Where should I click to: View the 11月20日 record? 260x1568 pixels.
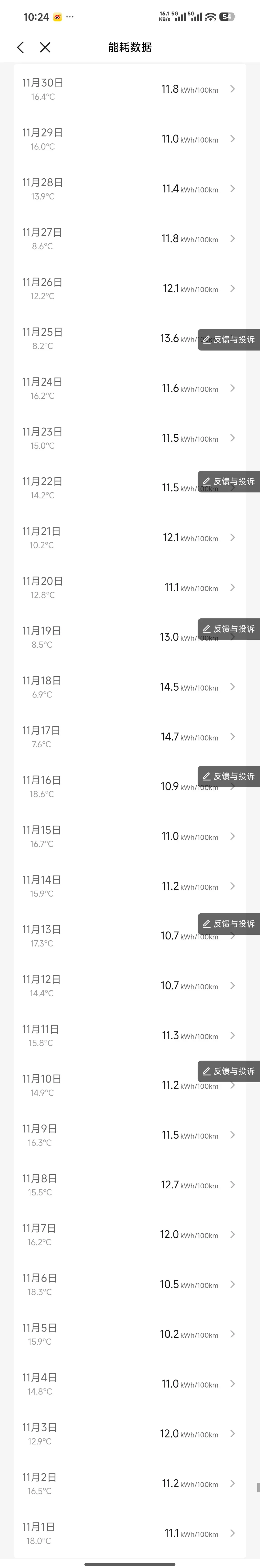(130, 588)
